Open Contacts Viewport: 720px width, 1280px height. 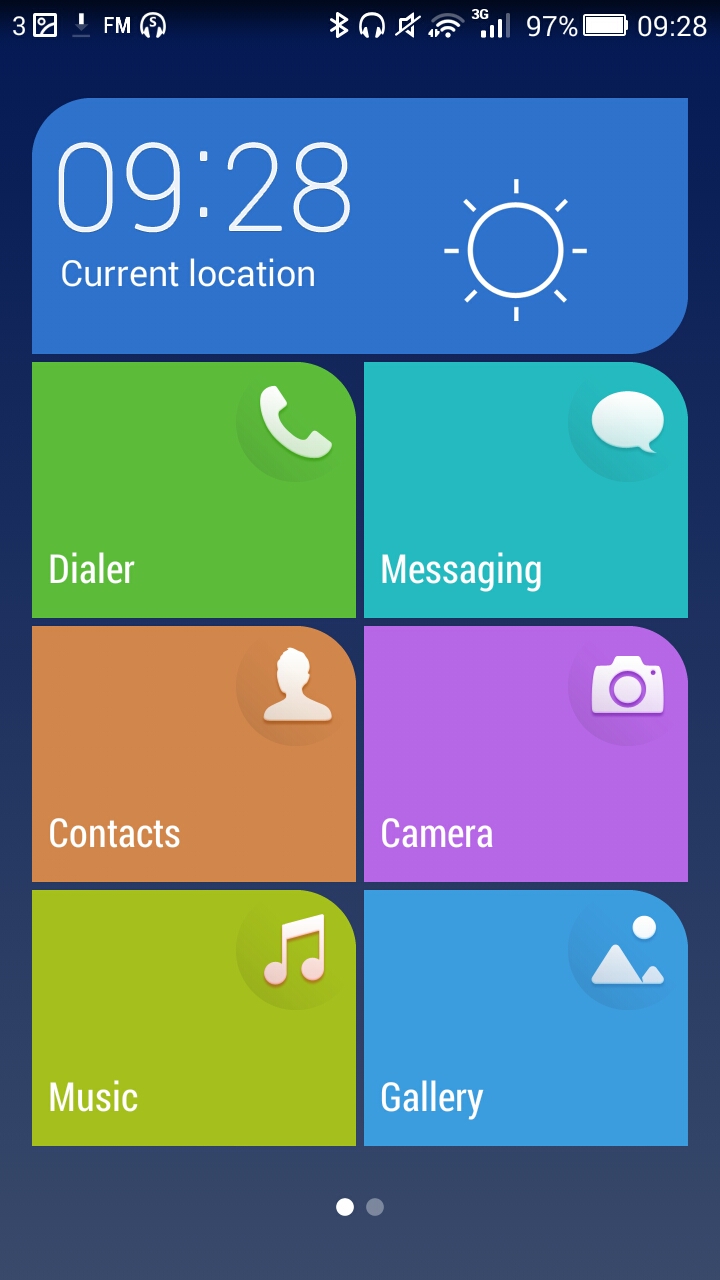click(x=194, y=754)
